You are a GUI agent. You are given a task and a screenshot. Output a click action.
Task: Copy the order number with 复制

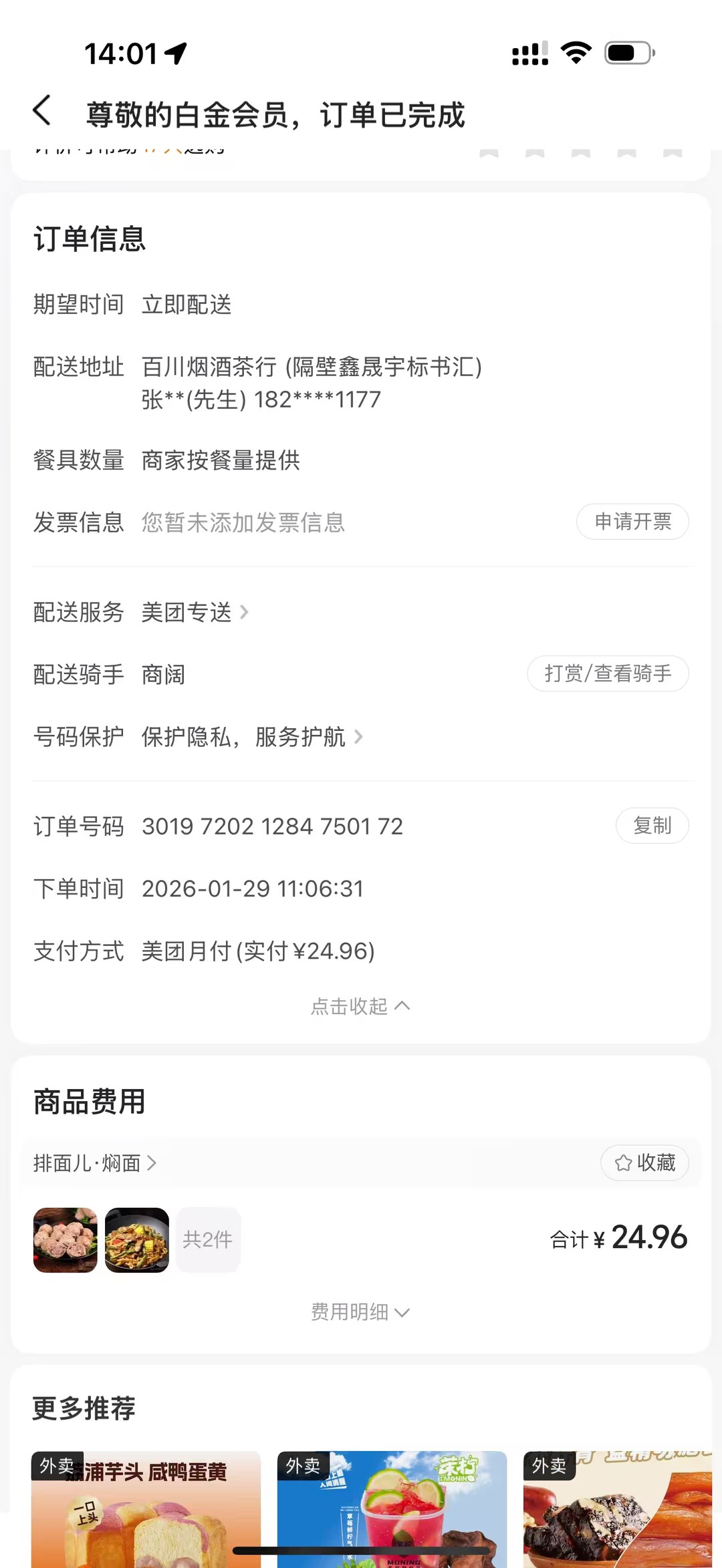(652, 826)
